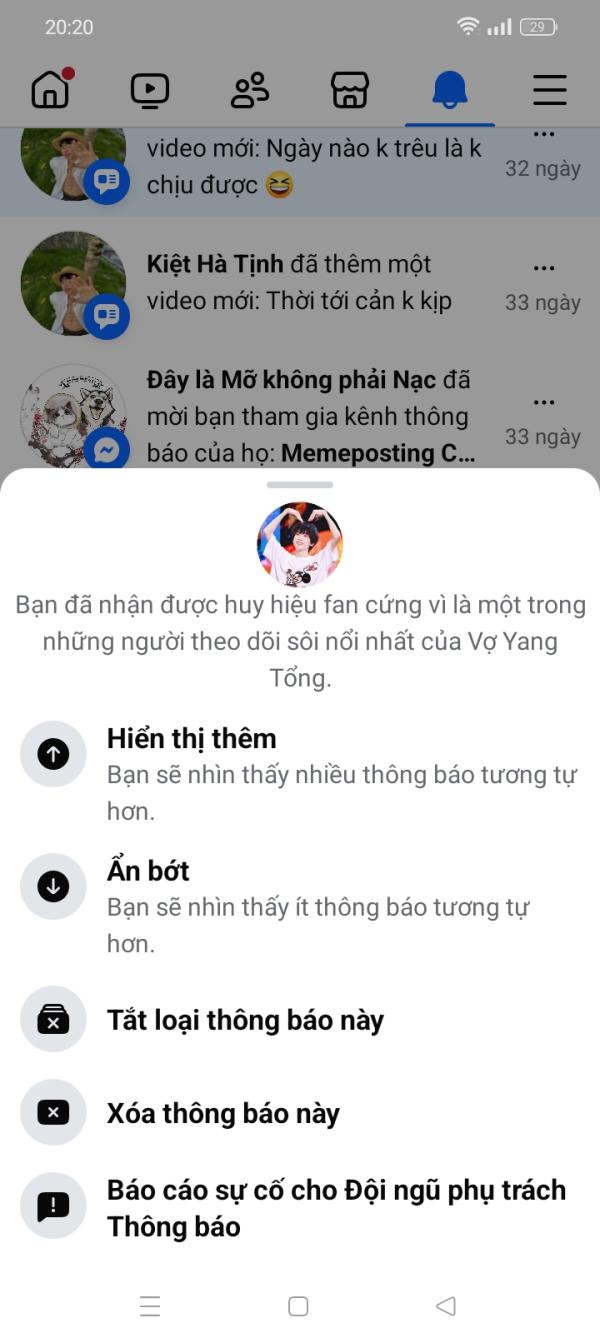Open the Friends tab
The image size is (600, 1343).
click(x=250, y=91)
